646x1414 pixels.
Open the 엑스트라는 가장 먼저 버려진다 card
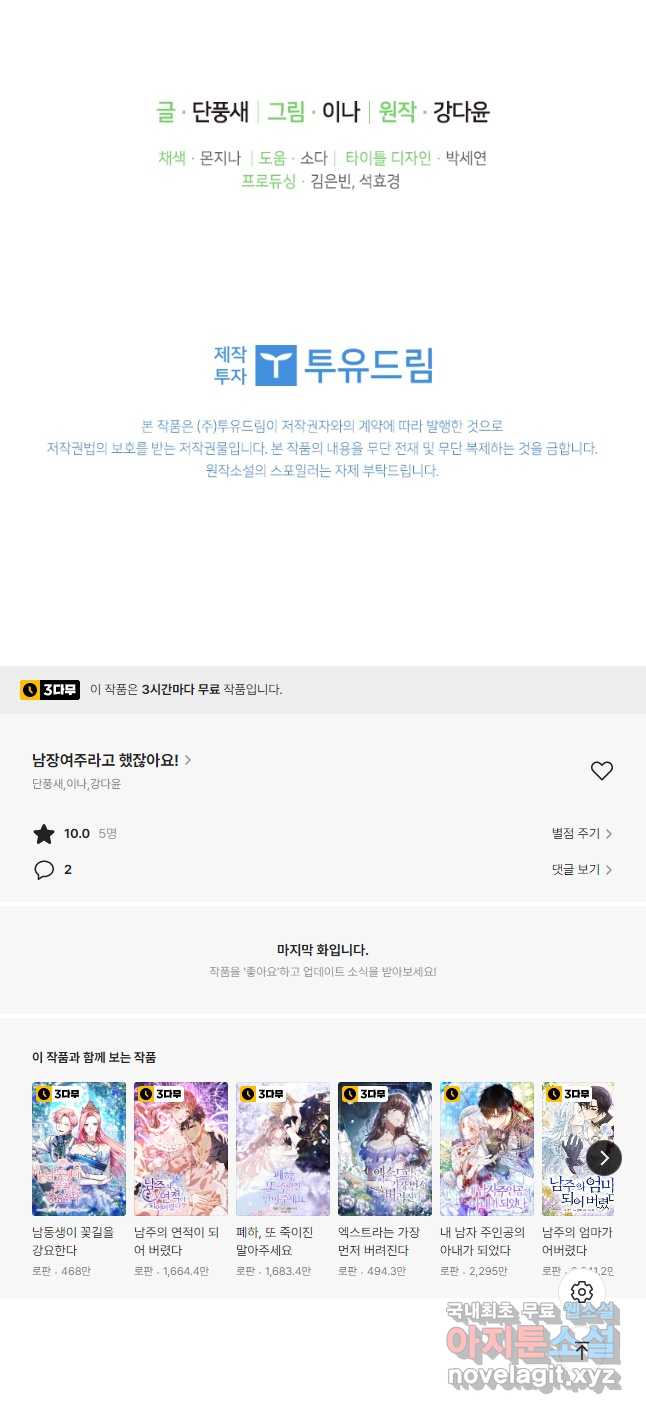pos(385,1180)
